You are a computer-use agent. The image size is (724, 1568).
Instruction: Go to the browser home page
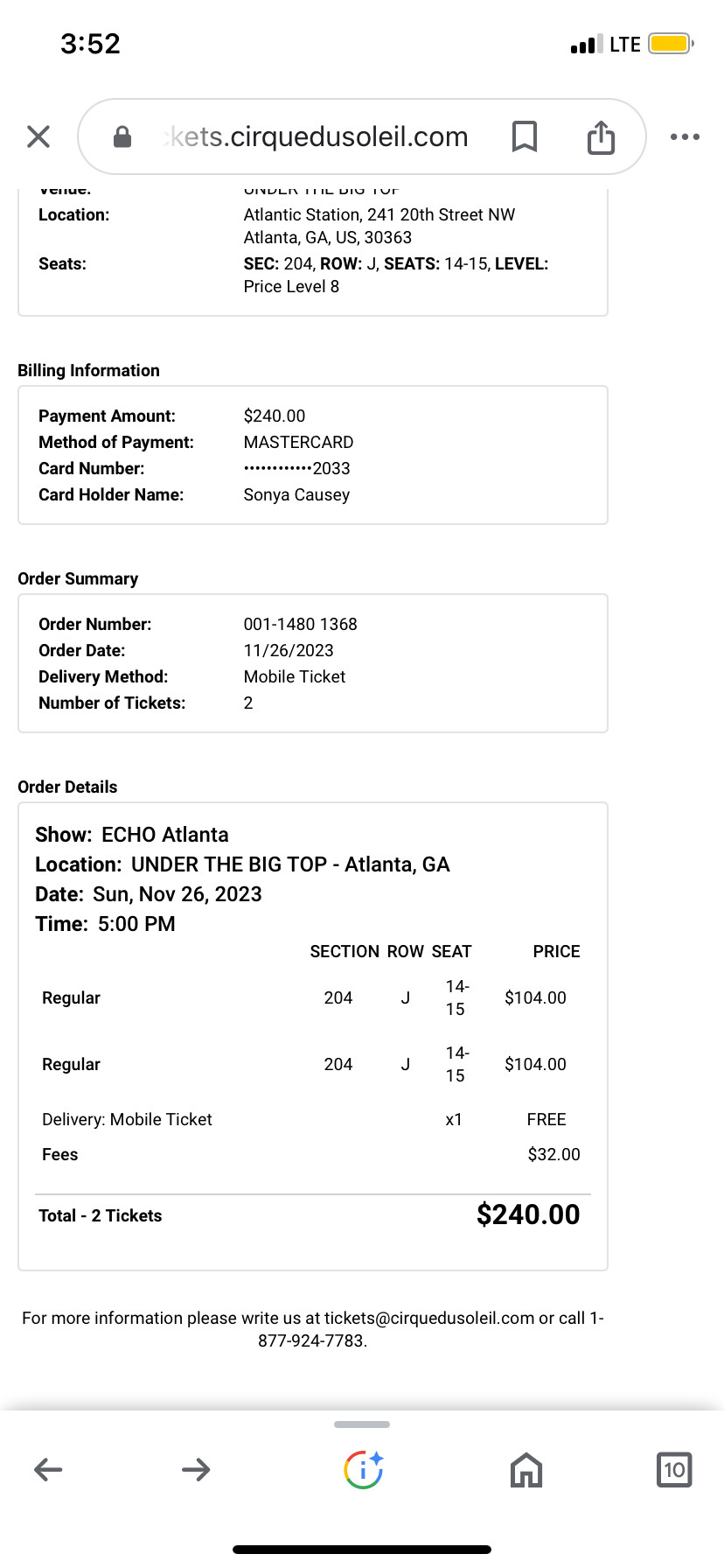pyautogui.click(x=526, y=1469)
